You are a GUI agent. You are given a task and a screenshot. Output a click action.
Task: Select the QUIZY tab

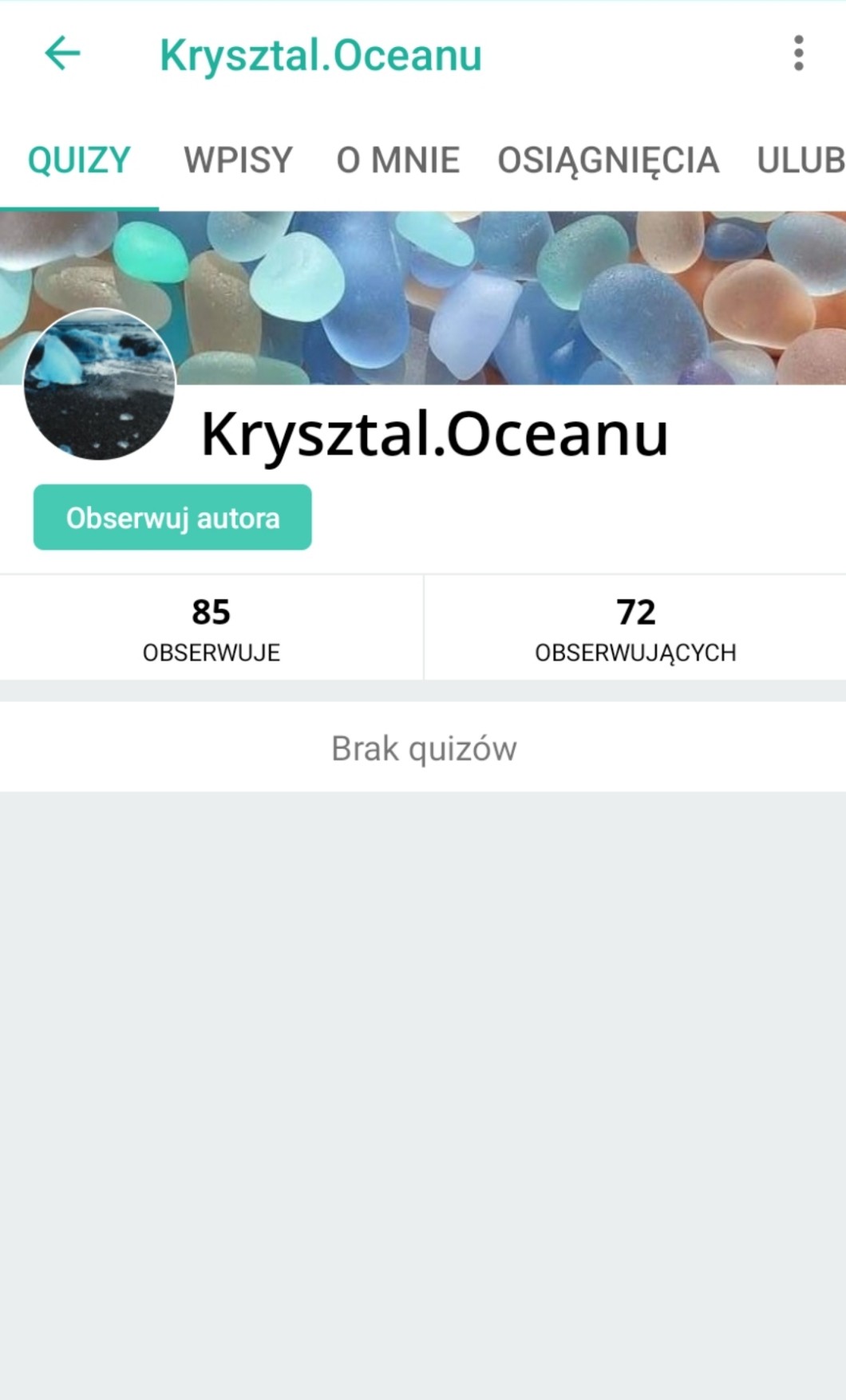pyautogui.click(x=79, y=160)
